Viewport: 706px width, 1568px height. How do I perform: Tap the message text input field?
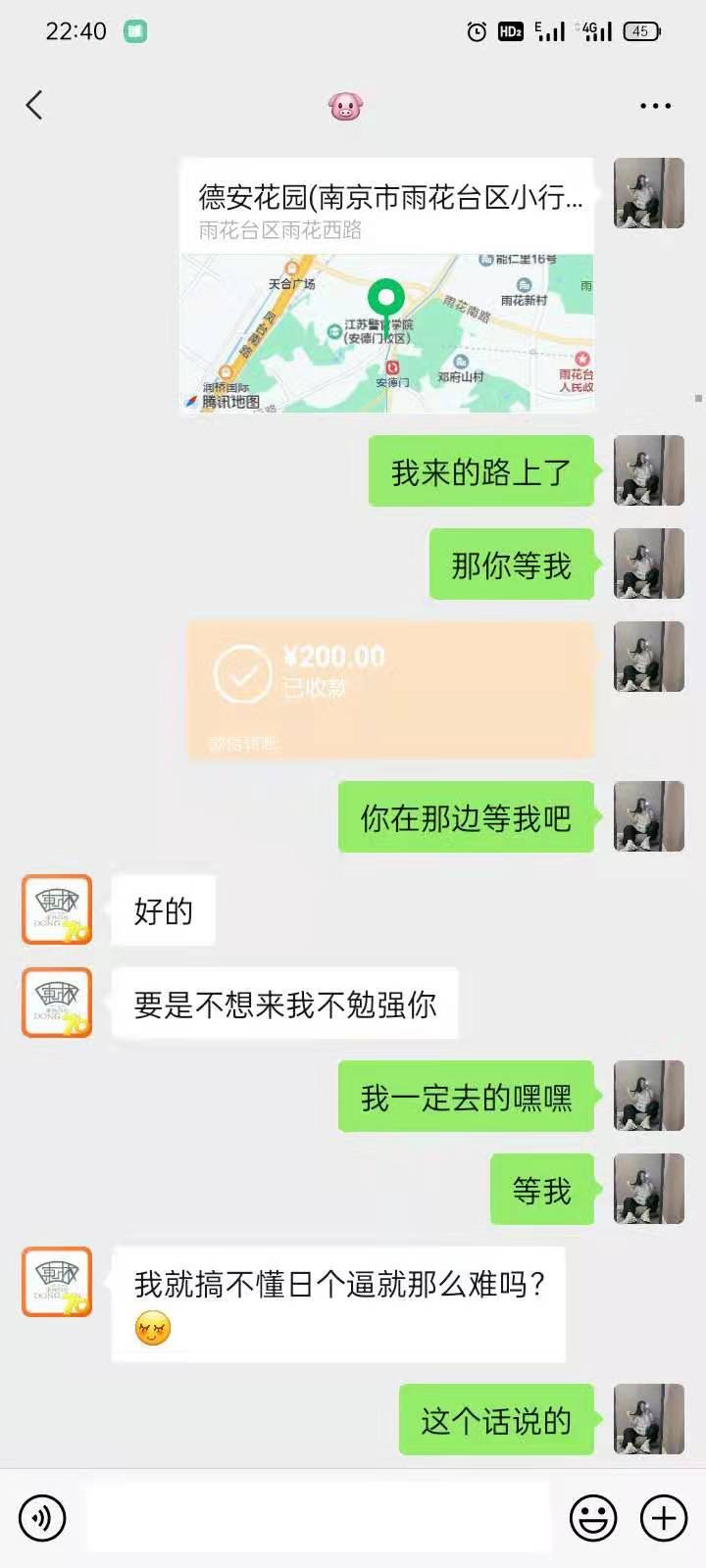319,1518
